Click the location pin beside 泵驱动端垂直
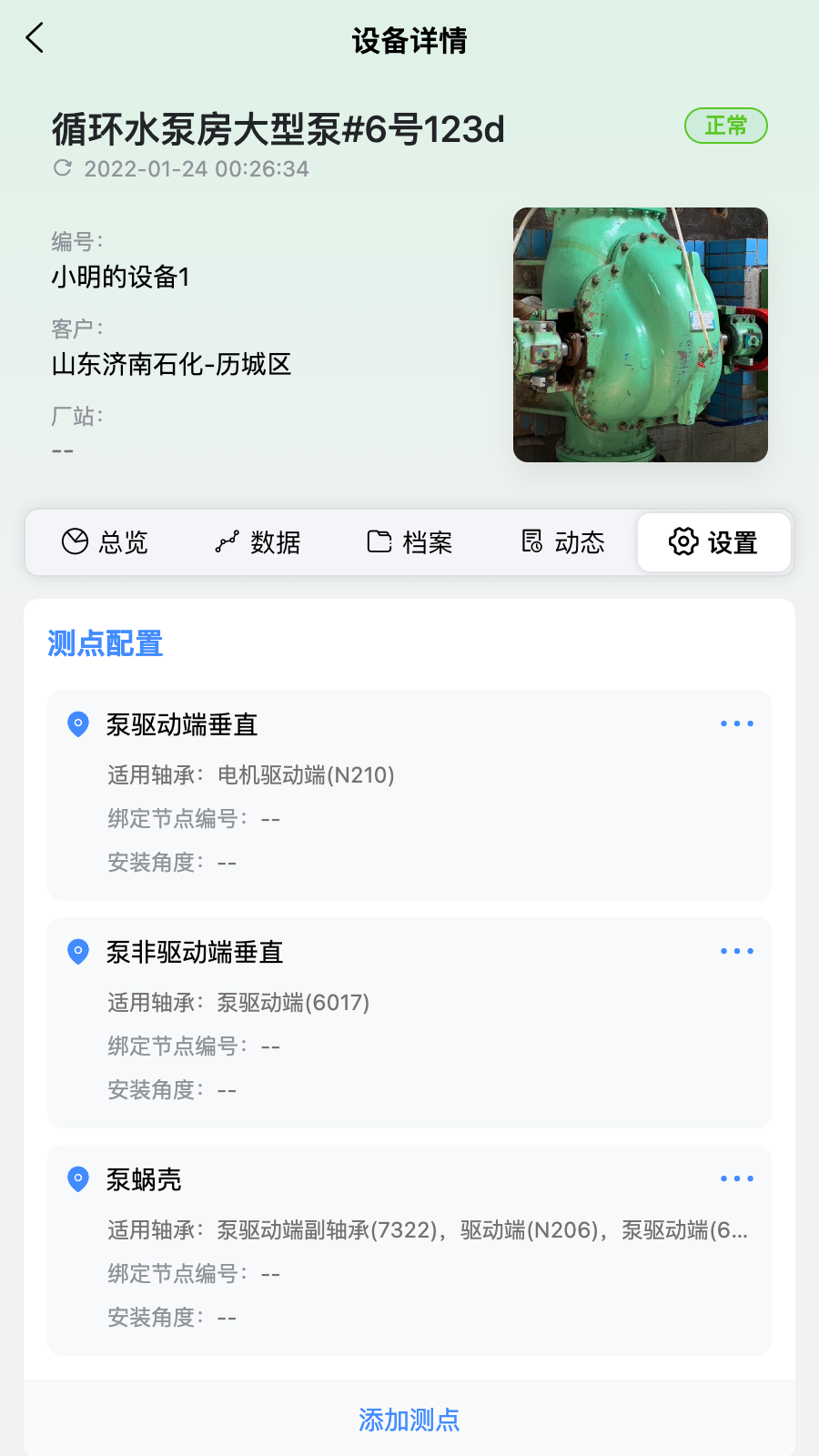The height and width of the screenshot is (1456, 819). 78,724
